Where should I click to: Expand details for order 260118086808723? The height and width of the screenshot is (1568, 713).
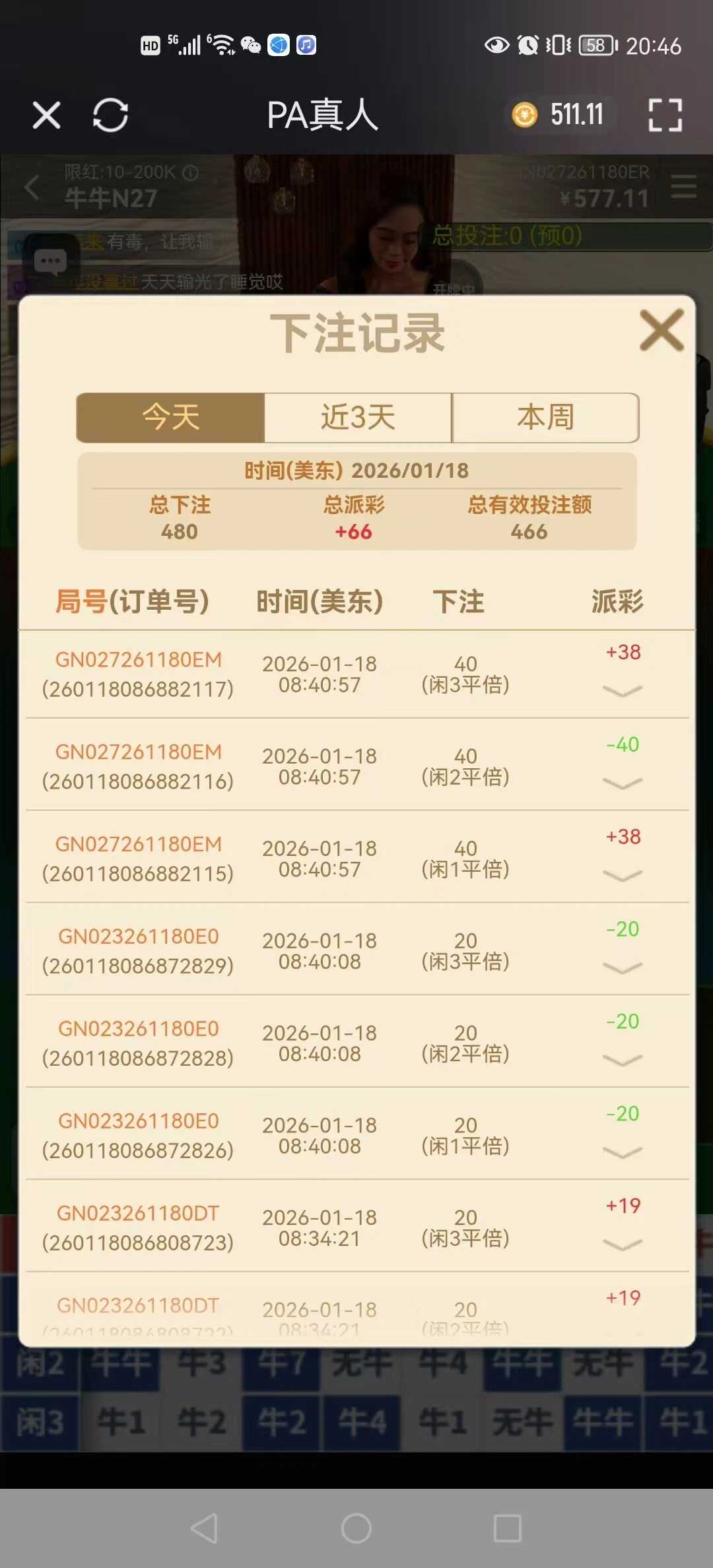pyautogui.click(x=623, y=1245)
